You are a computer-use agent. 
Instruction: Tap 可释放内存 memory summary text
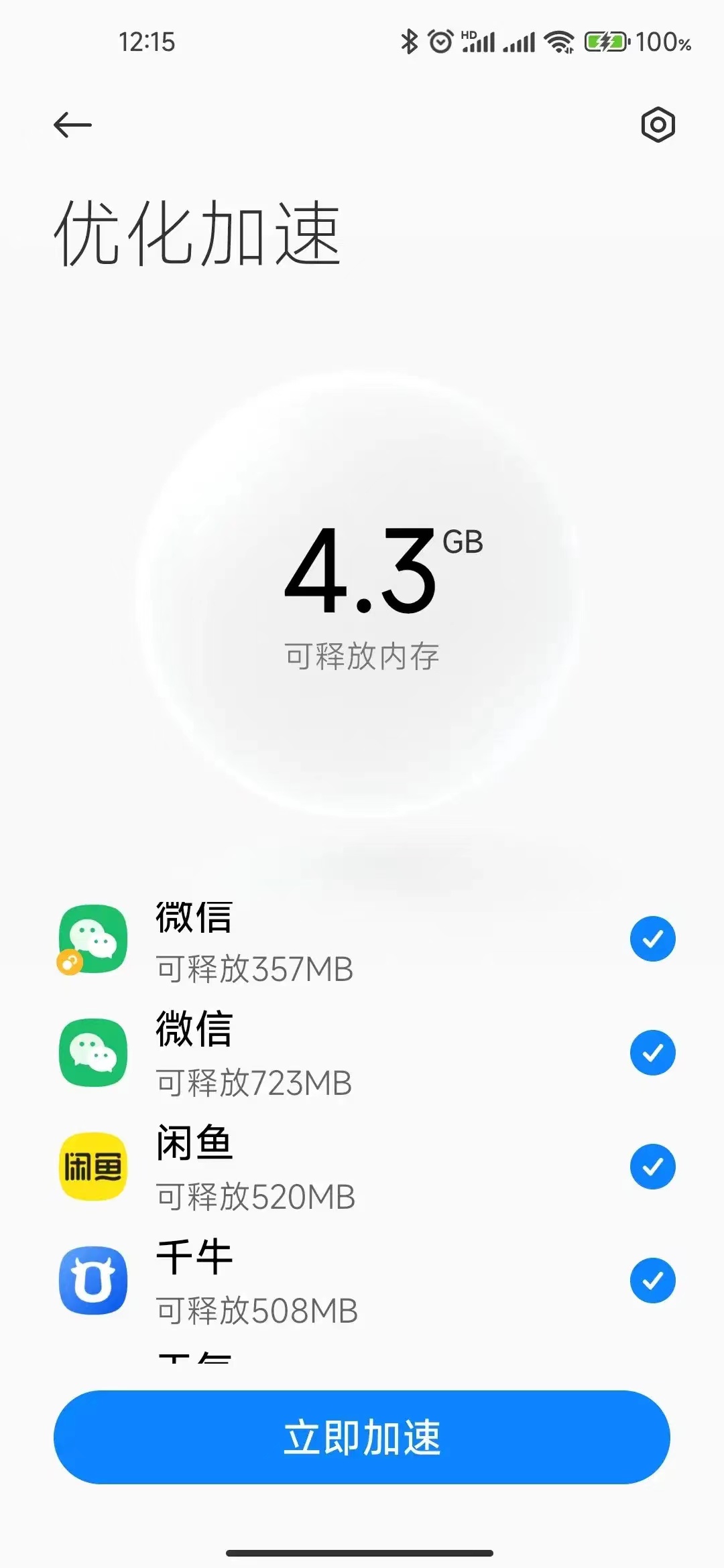[x=362, y=657]
